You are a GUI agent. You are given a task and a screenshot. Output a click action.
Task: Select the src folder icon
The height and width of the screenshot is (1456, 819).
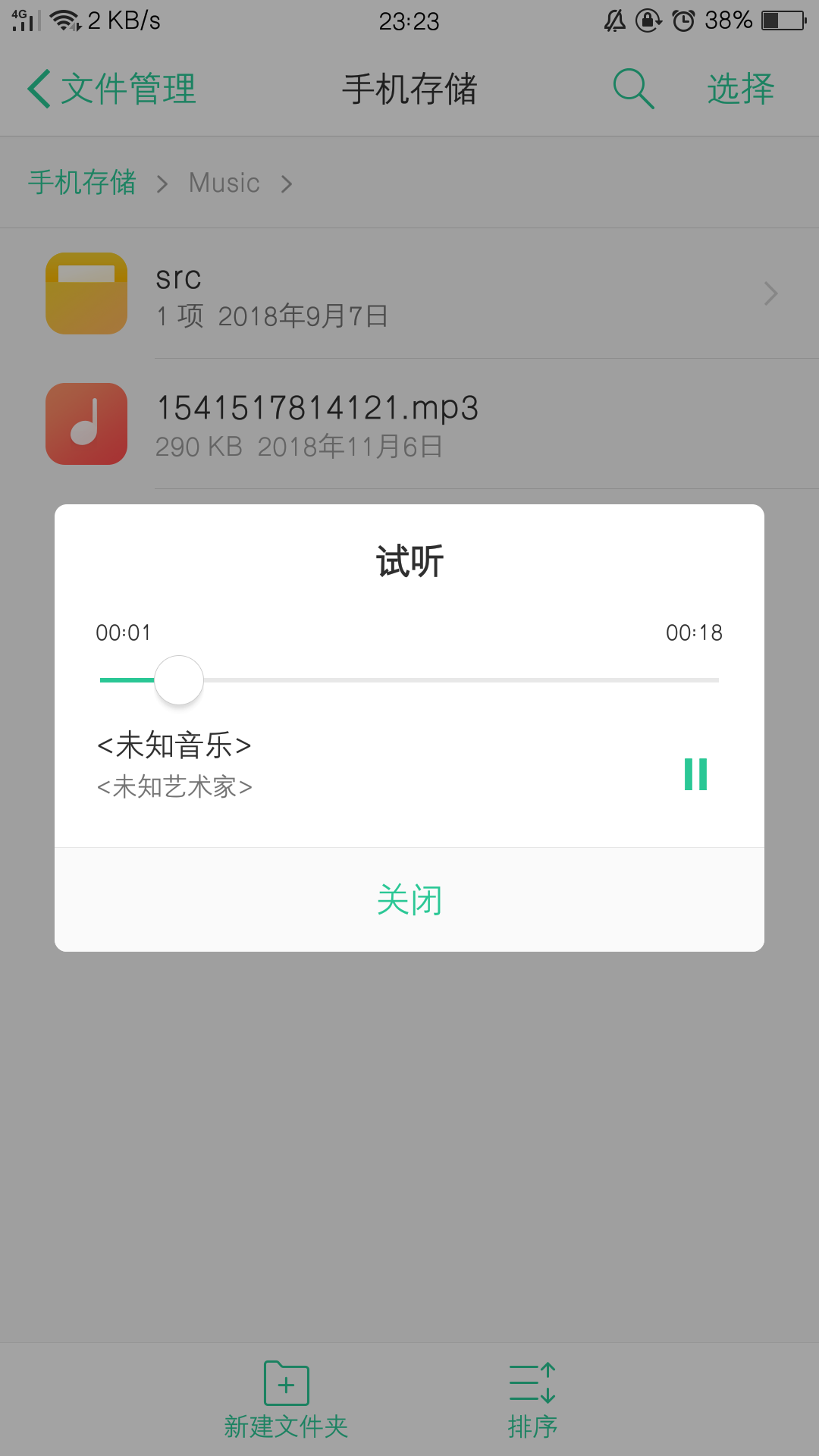[85, 293]
